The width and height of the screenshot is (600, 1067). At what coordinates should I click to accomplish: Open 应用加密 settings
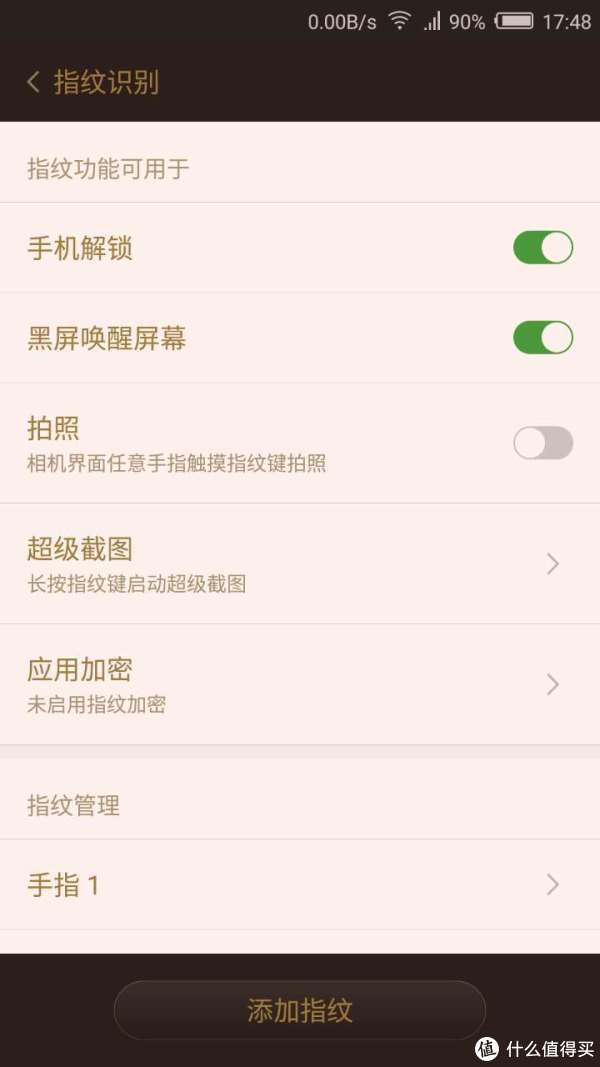[x=300, y=685]
